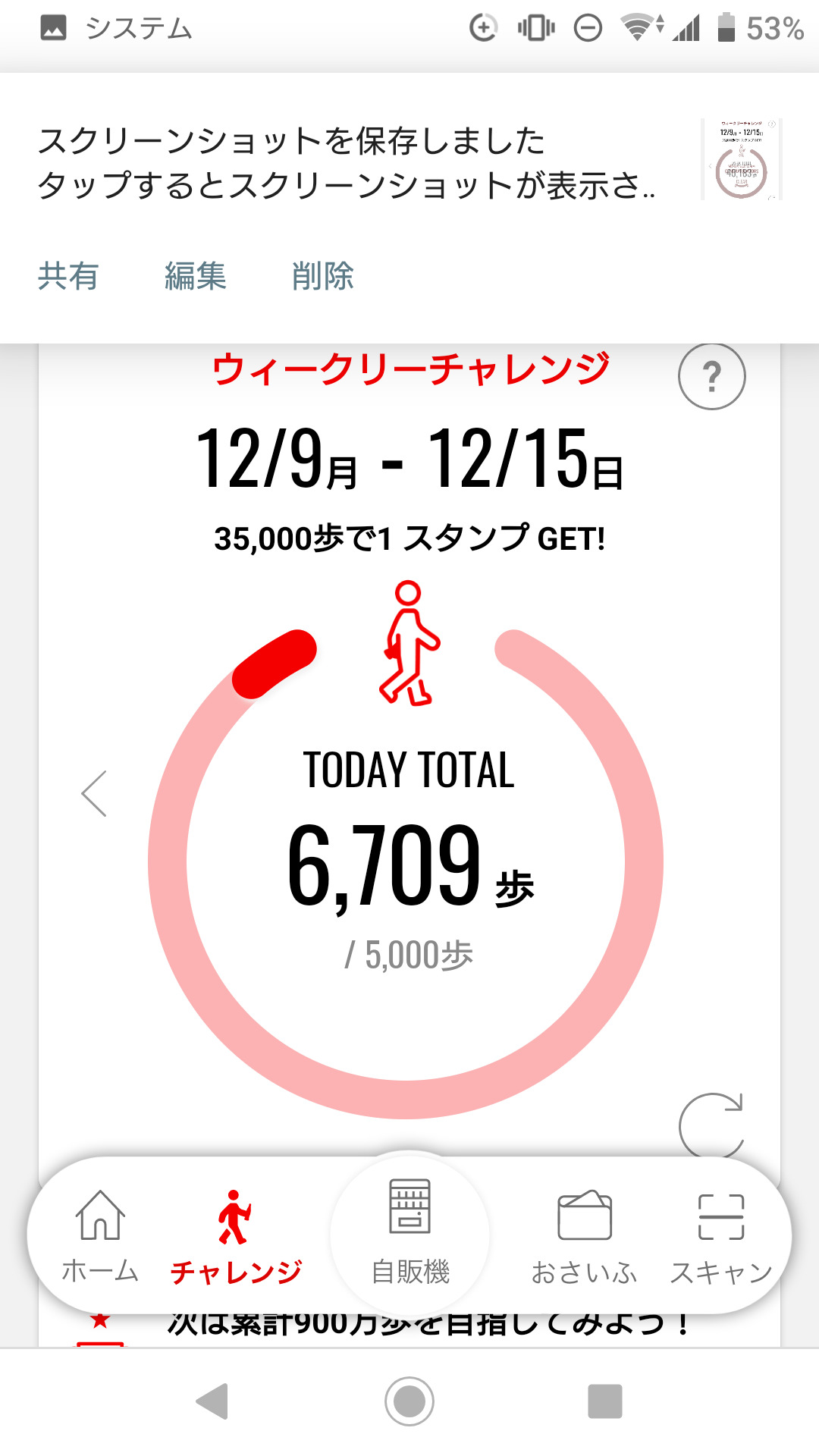Go to the previous period with left arrow

coord(95,794)
